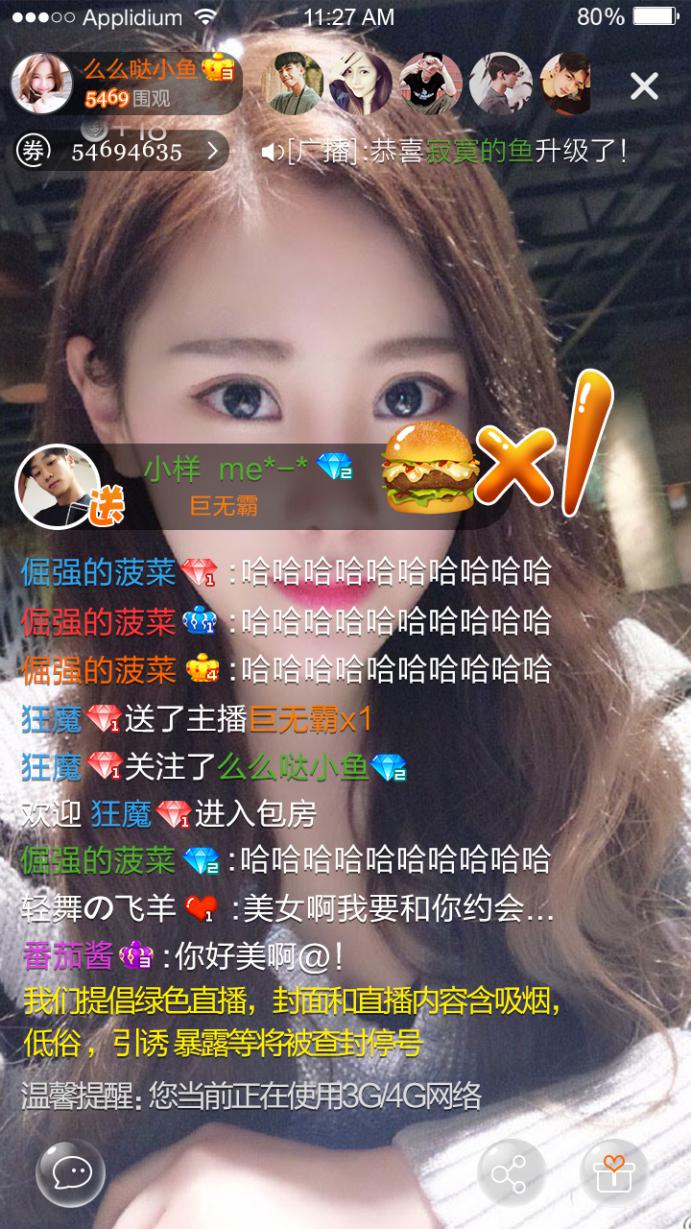Open user 番茄酱 from the chat
691x1229 pixels.
(68, 956)
